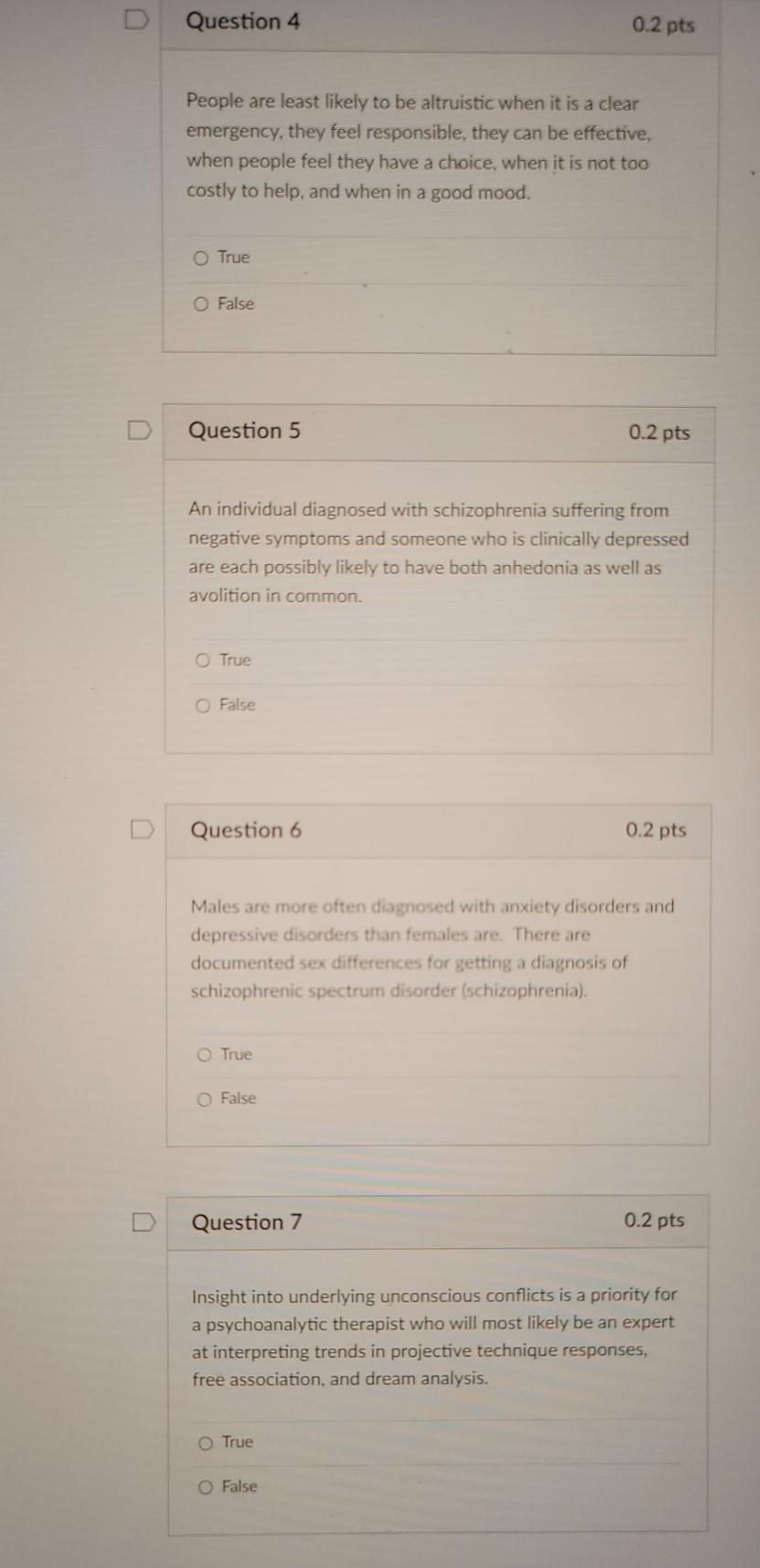Flag Question 7 for review
Image resolution: width=760 pixels, height=1568 pixels.
coord(143,1222)
